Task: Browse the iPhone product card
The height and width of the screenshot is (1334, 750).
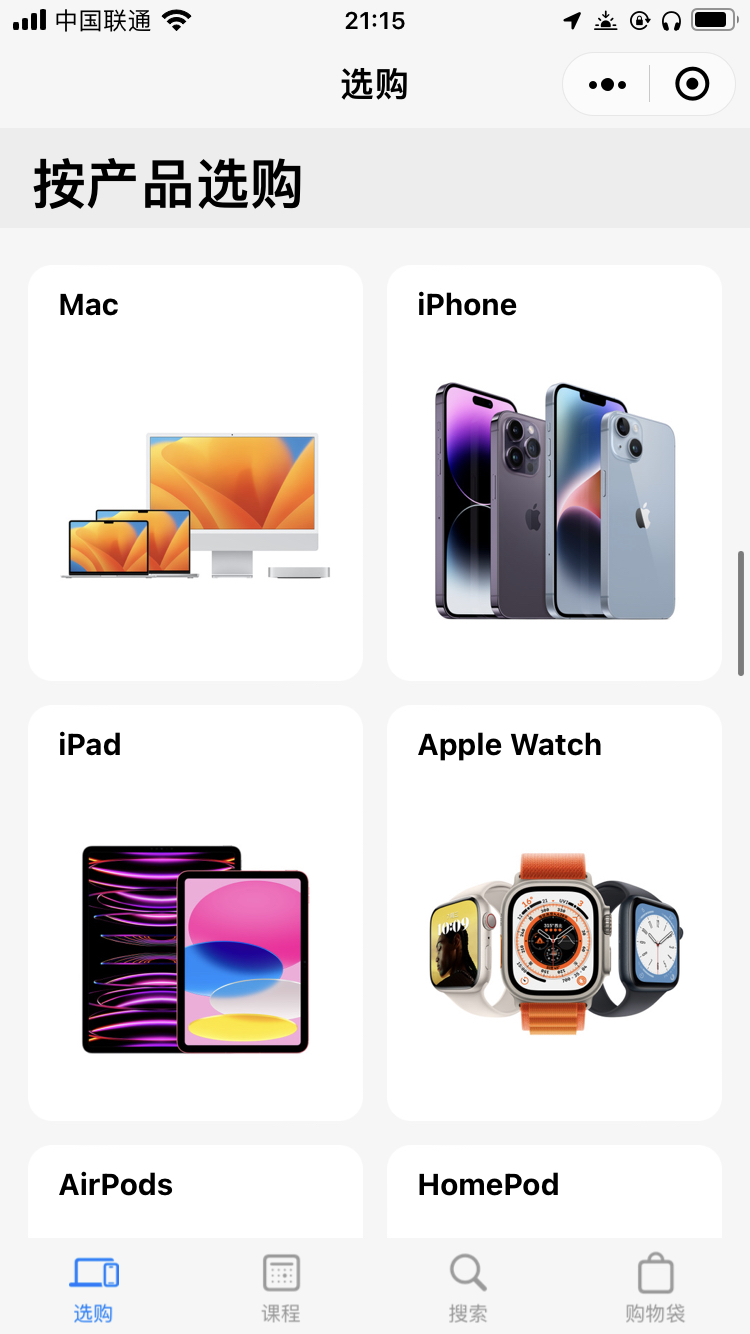Action: [x=554, y=473]
